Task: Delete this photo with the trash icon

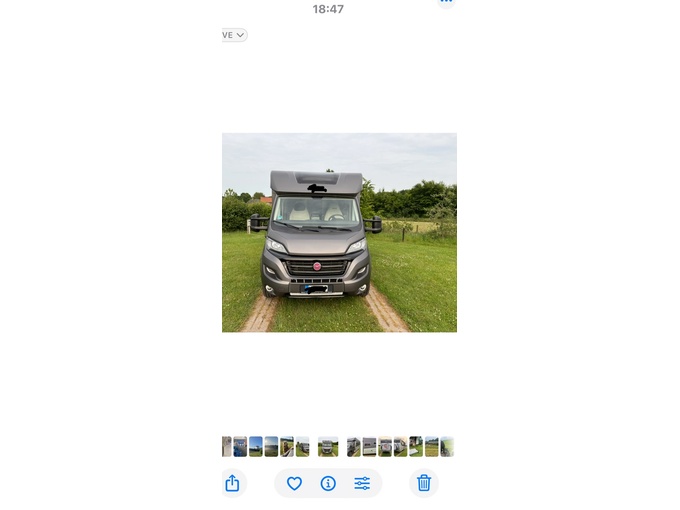Action: (x=424, y=483)
